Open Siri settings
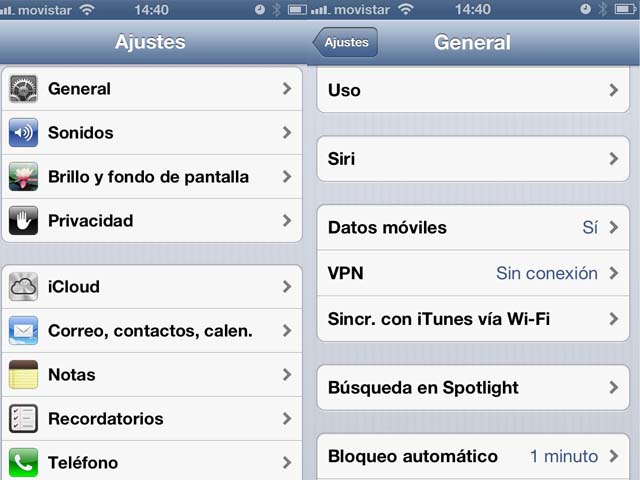 pos(473,159)
